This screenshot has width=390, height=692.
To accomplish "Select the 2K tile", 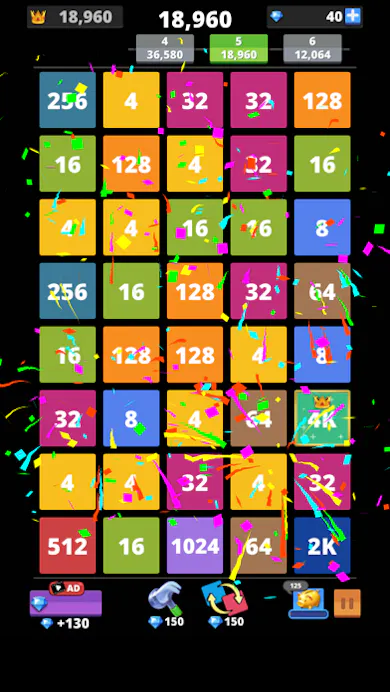I will 322,545.
